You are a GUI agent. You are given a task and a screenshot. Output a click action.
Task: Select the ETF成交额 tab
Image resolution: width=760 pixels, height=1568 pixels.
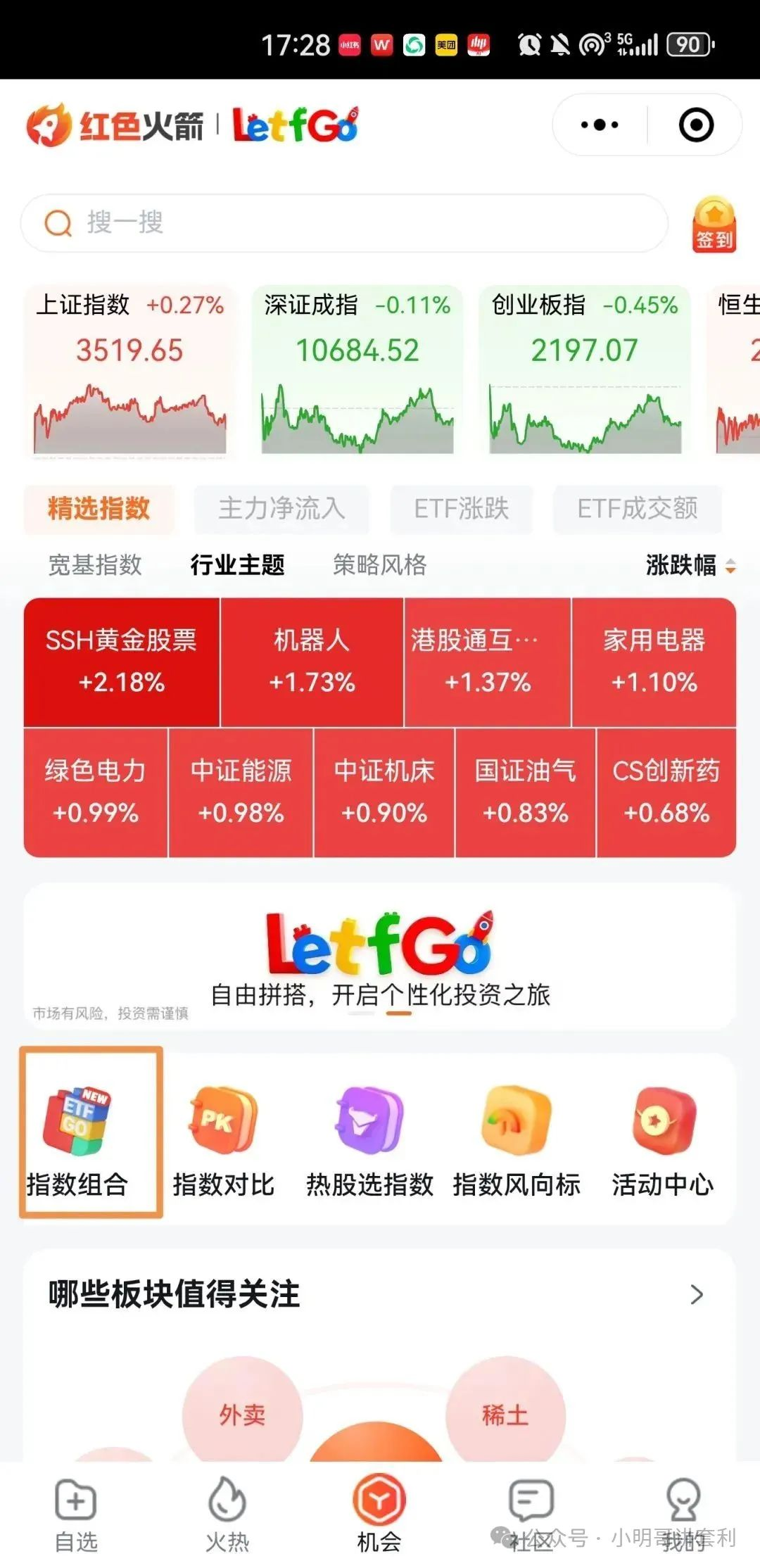click(638, 508)
